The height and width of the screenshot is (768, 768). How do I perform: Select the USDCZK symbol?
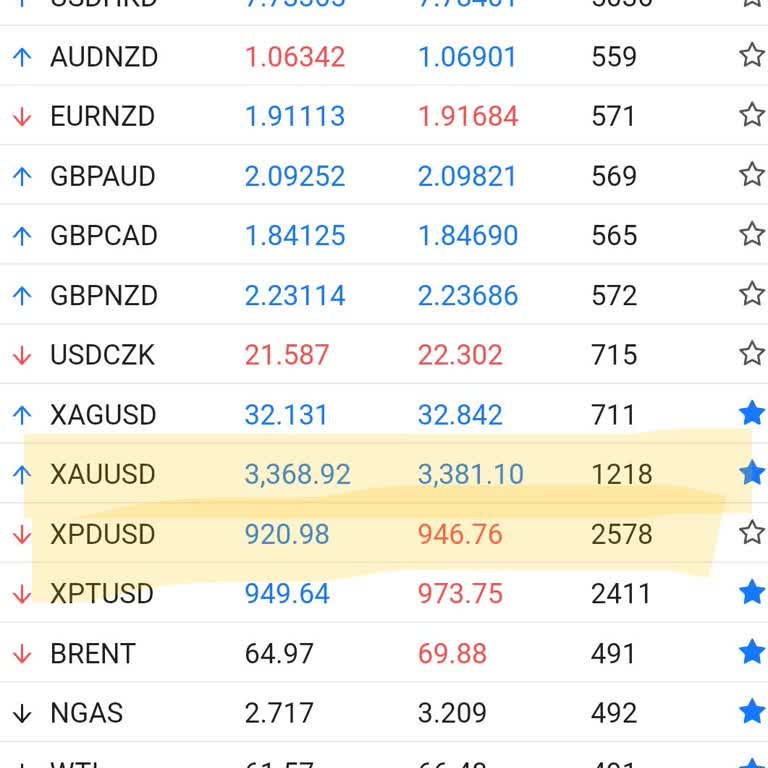[x=102, y=355]
